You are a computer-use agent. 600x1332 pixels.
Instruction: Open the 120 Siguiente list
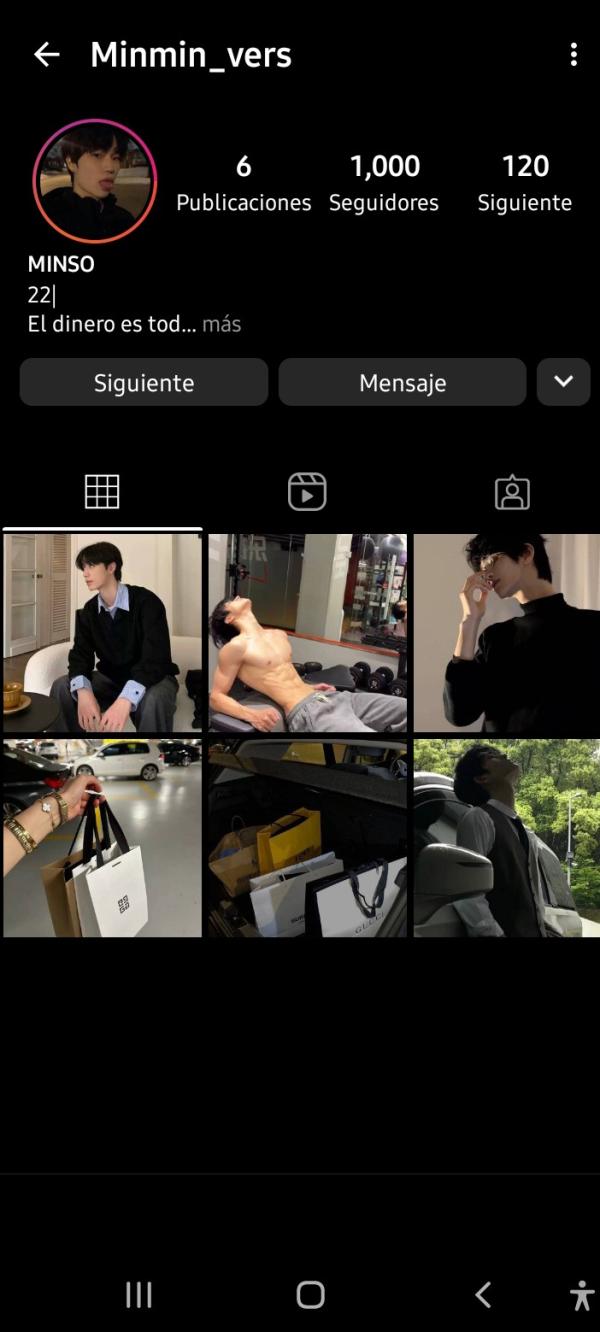[524, 183]
